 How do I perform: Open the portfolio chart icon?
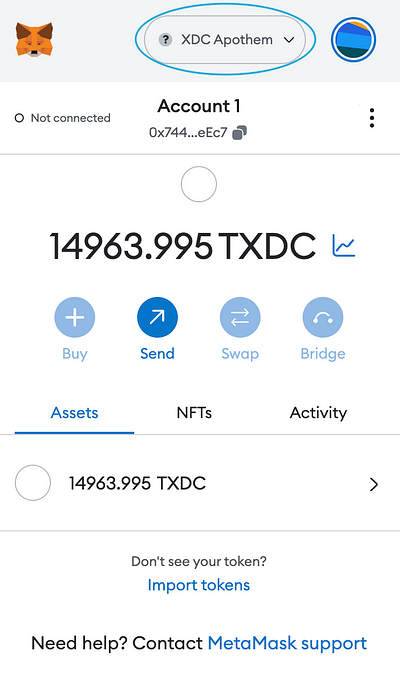[344, 246]
